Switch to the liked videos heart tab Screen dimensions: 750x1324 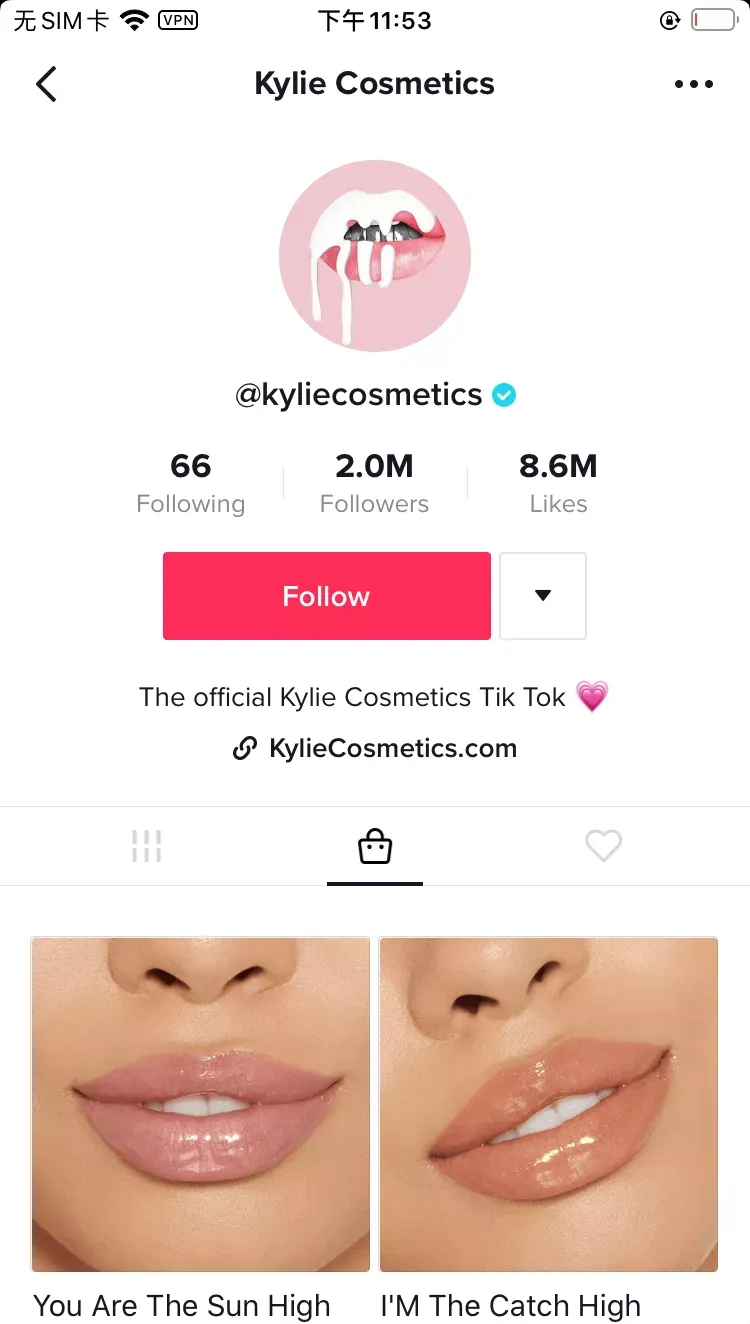pos(603,846)
